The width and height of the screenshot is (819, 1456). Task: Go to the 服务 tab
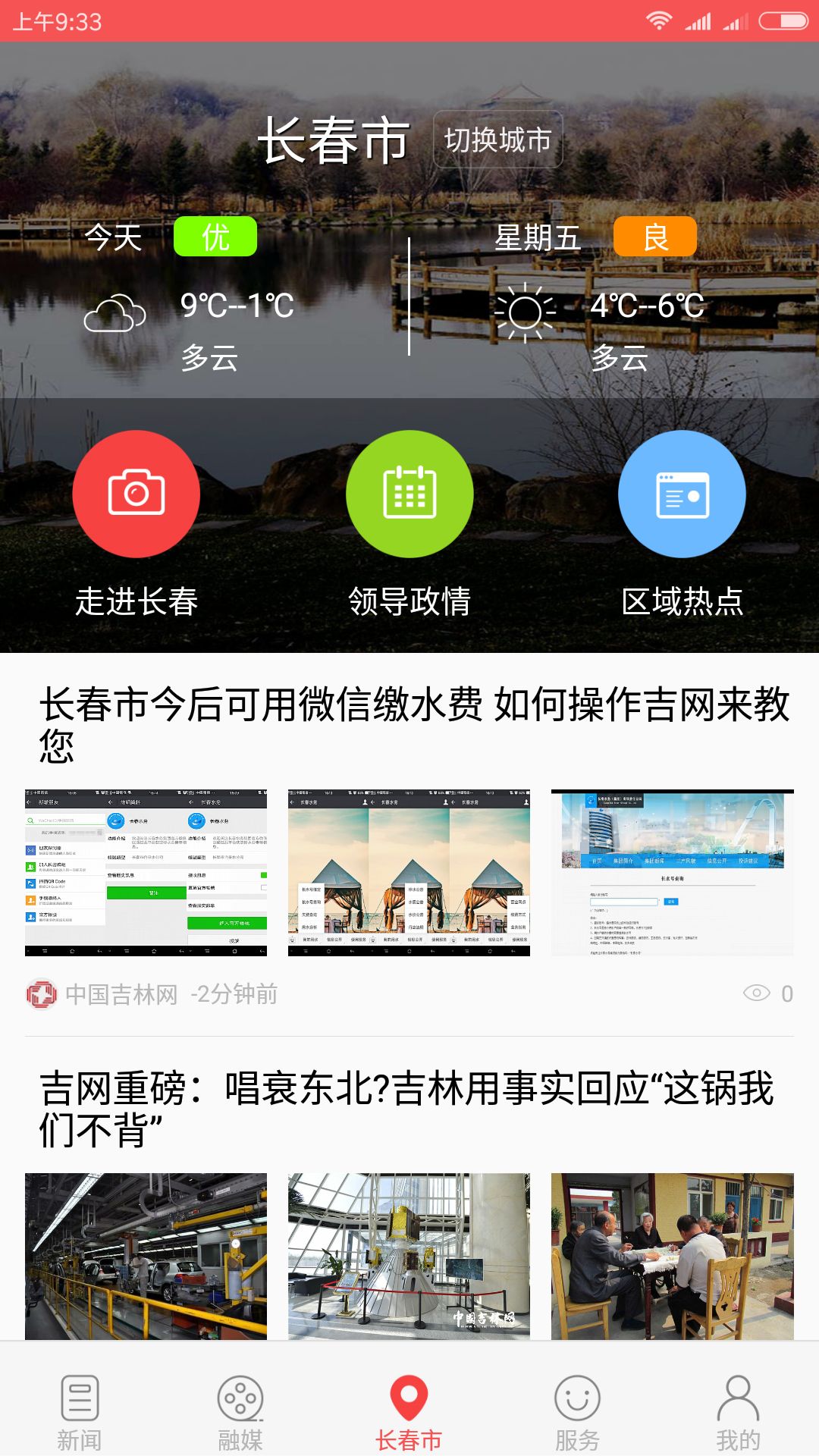click(x=577, y=1411)
